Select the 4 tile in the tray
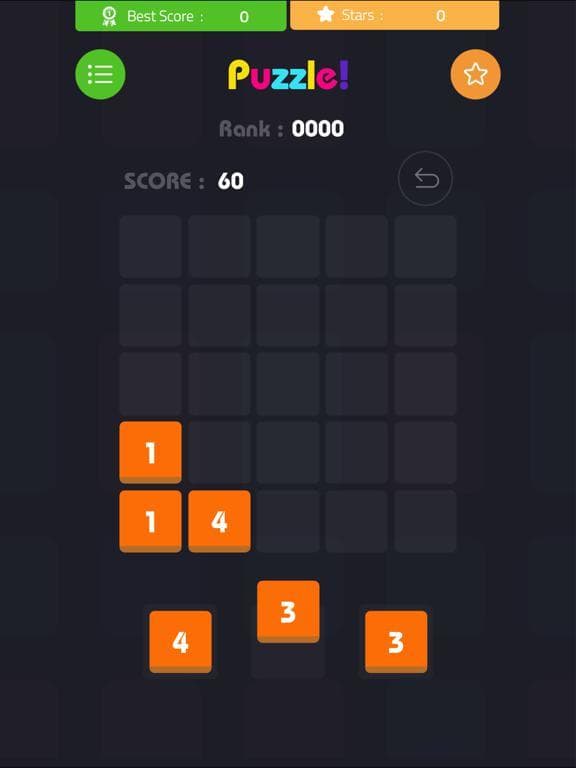Screen dimensions: 576x768 [181, 642]
